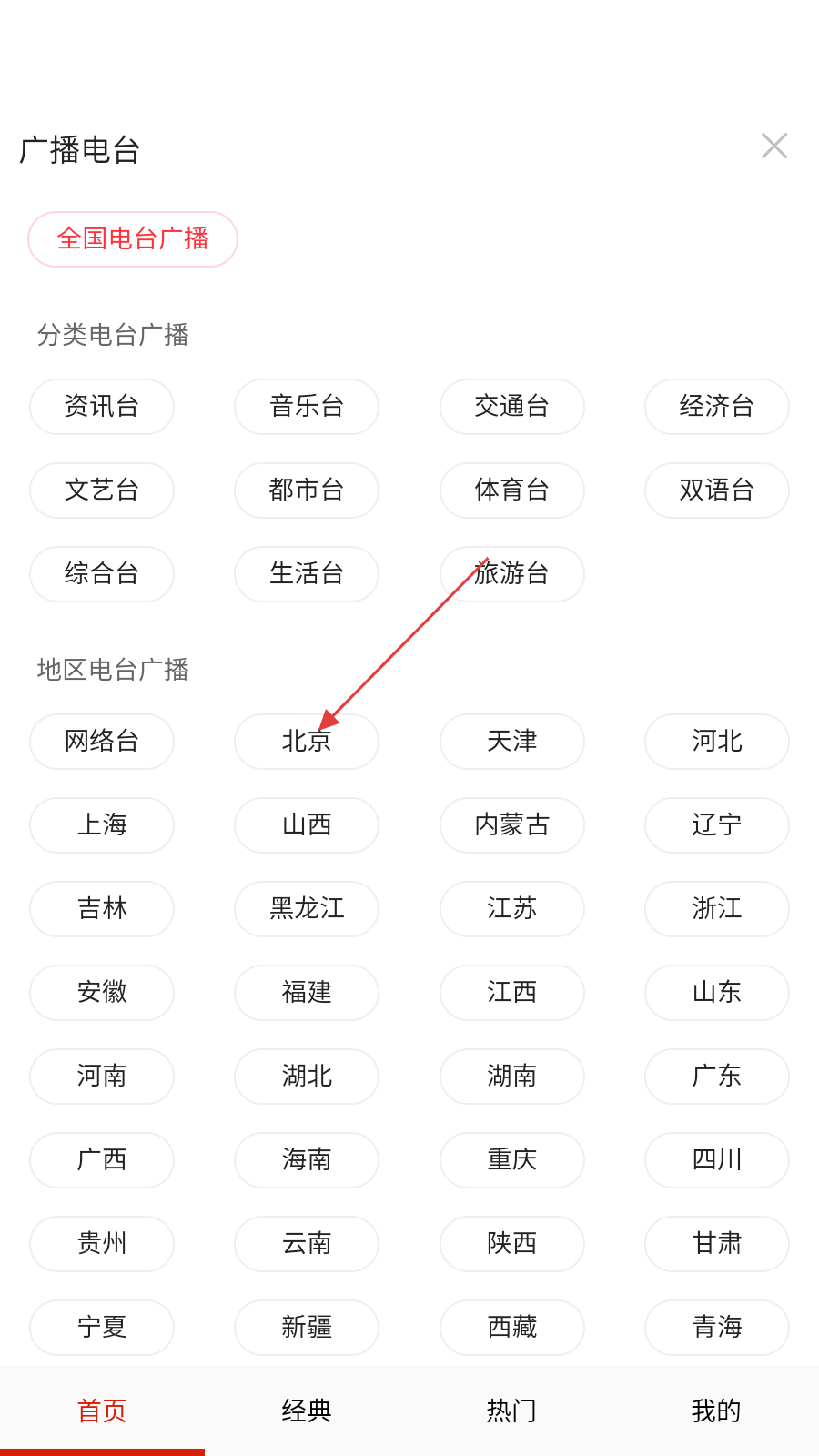Open the 音乐台 category
The image size is (819, 1456).
click(x=307, y=407)
